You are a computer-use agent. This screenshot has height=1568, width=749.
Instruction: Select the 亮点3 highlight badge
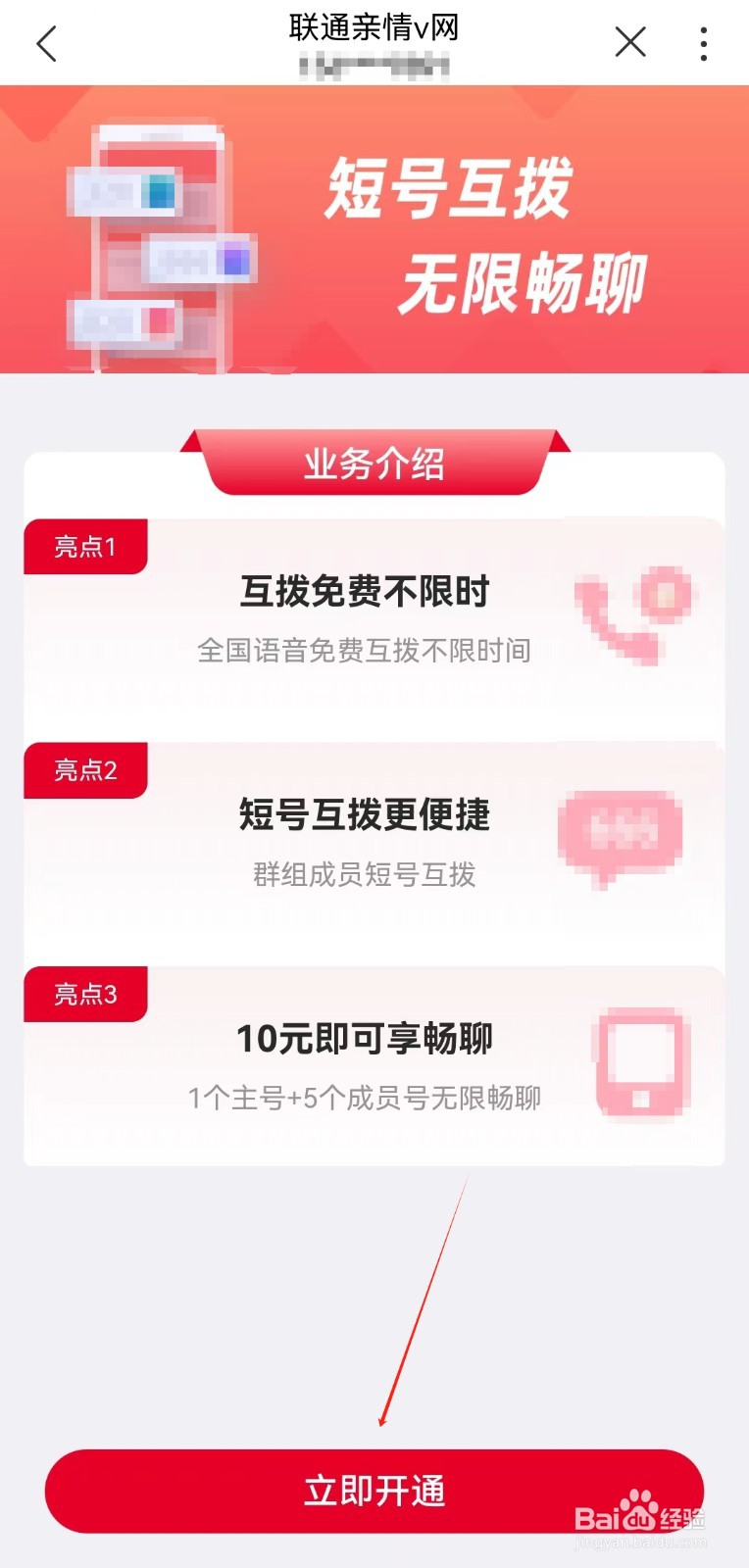tap(86, 995)
